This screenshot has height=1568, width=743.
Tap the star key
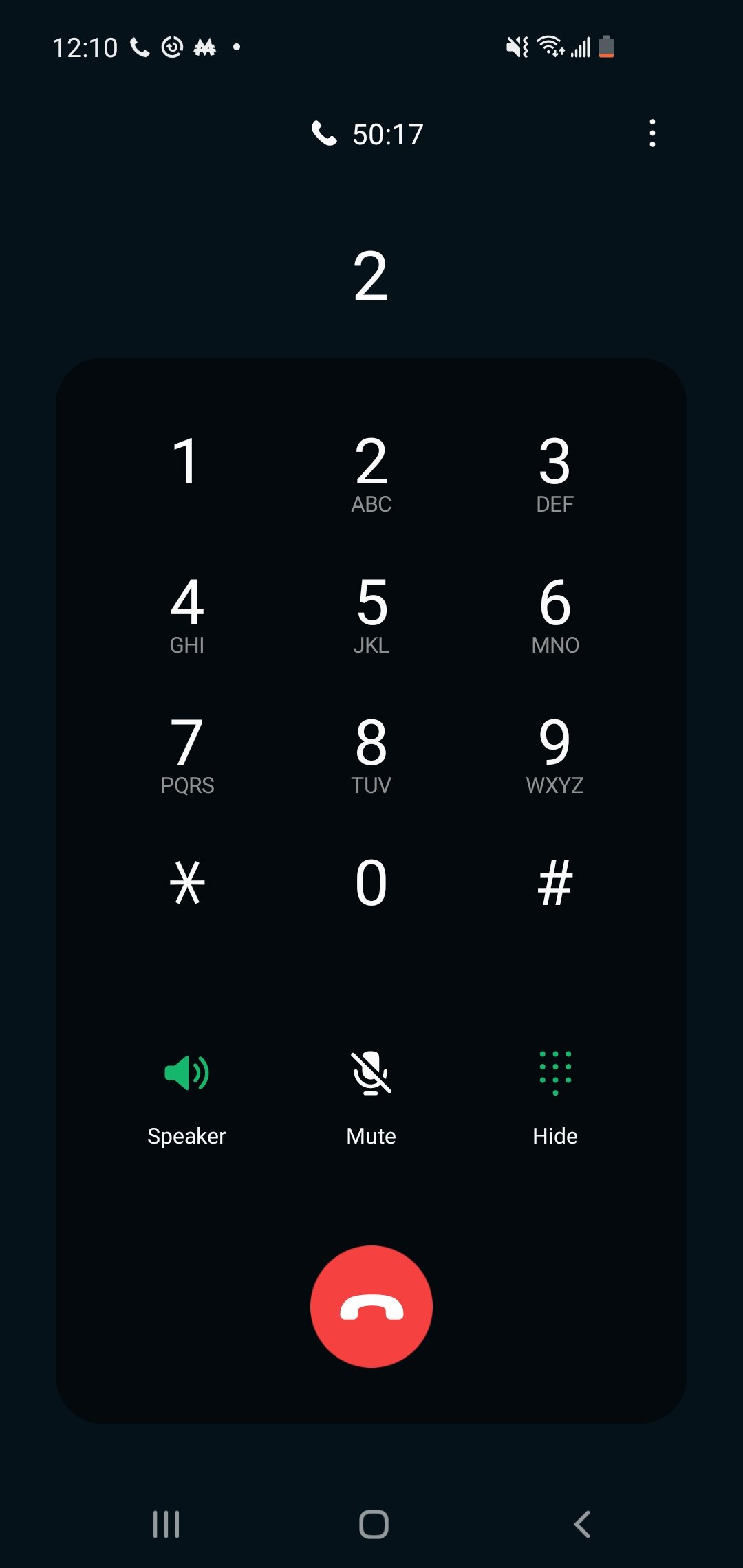[187, 883]
